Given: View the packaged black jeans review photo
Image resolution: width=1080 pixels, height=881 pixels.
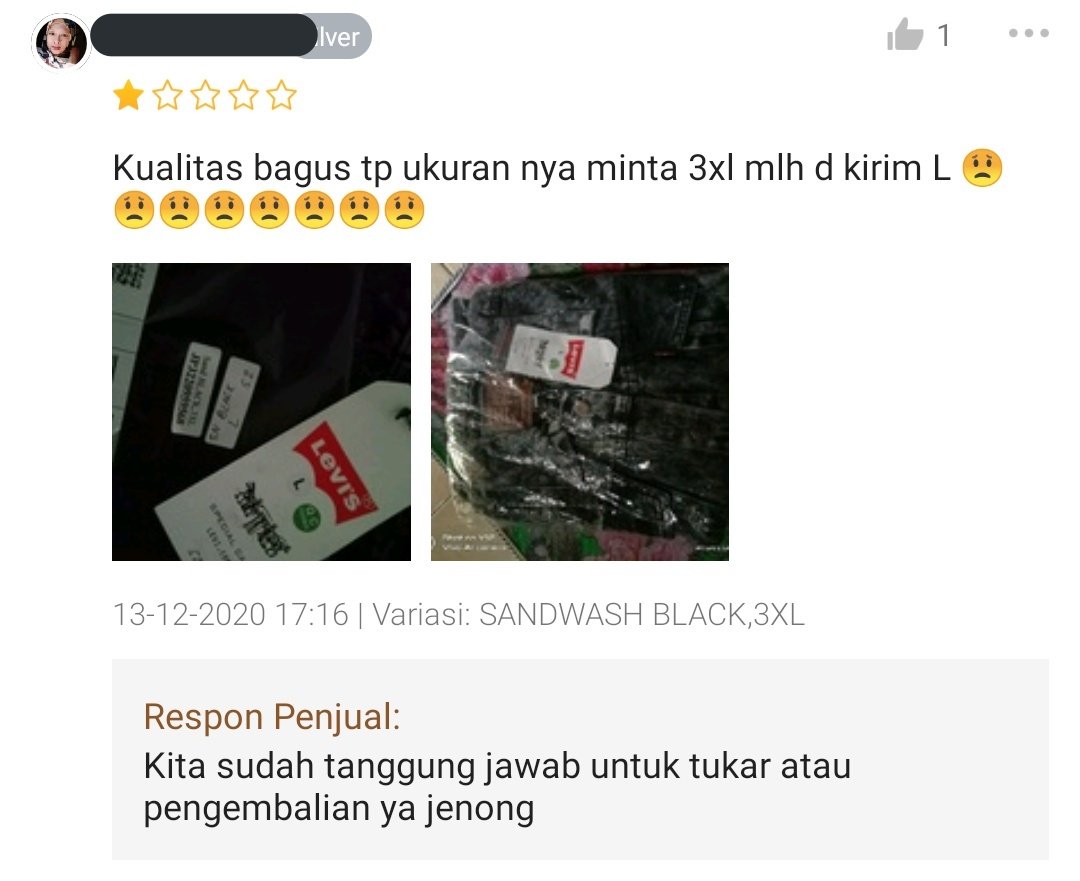Looking at the screenshot, I should [x=579, y=411].
